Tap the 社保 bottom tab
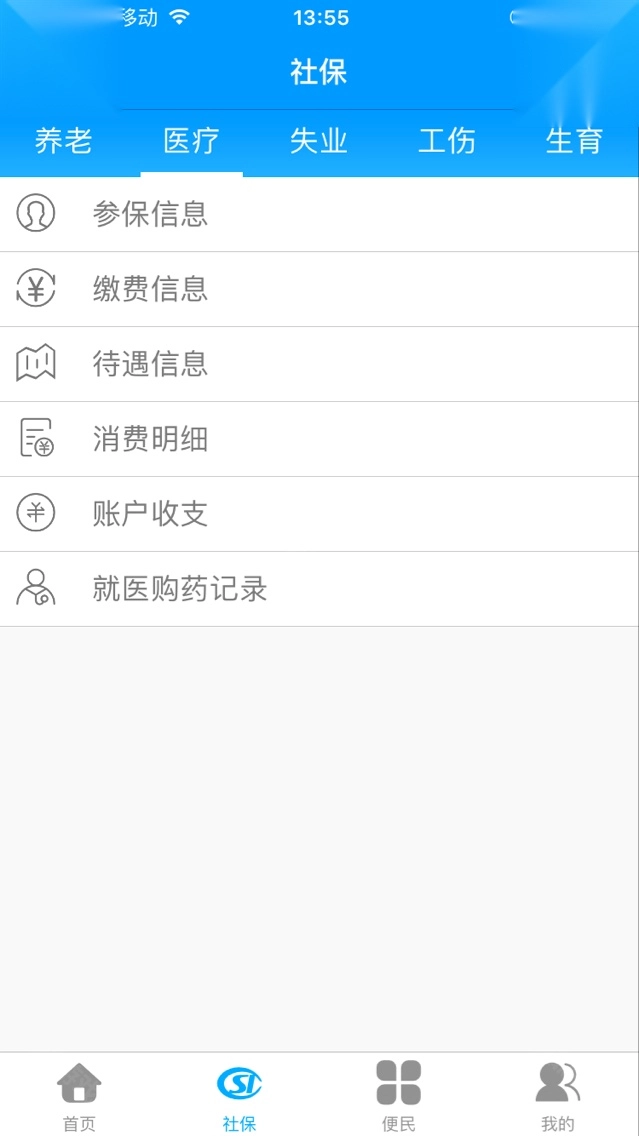This screenshot has height=1136, width=639. click(239, 1095)
